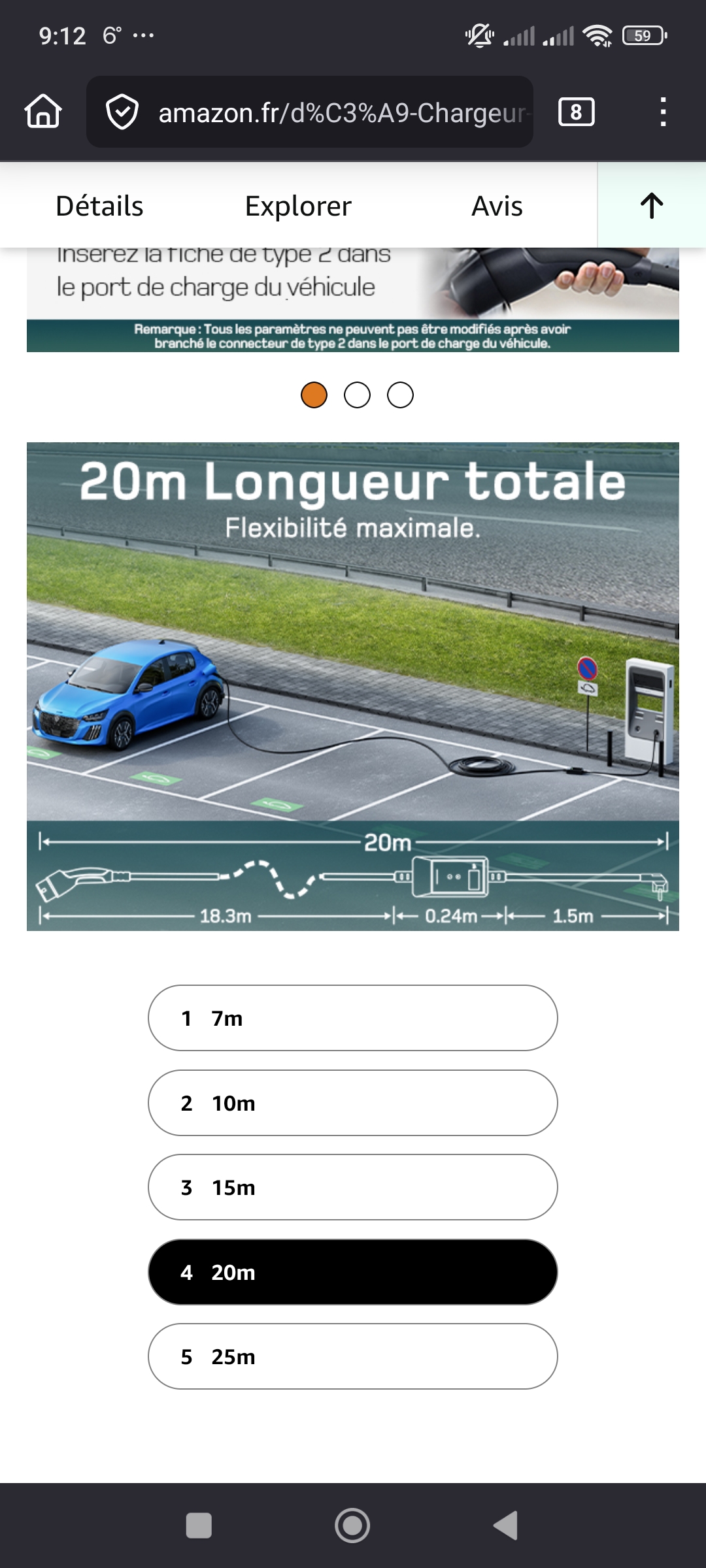Switch to the Avis tab

pyautogui.click(x=497, y=206)
